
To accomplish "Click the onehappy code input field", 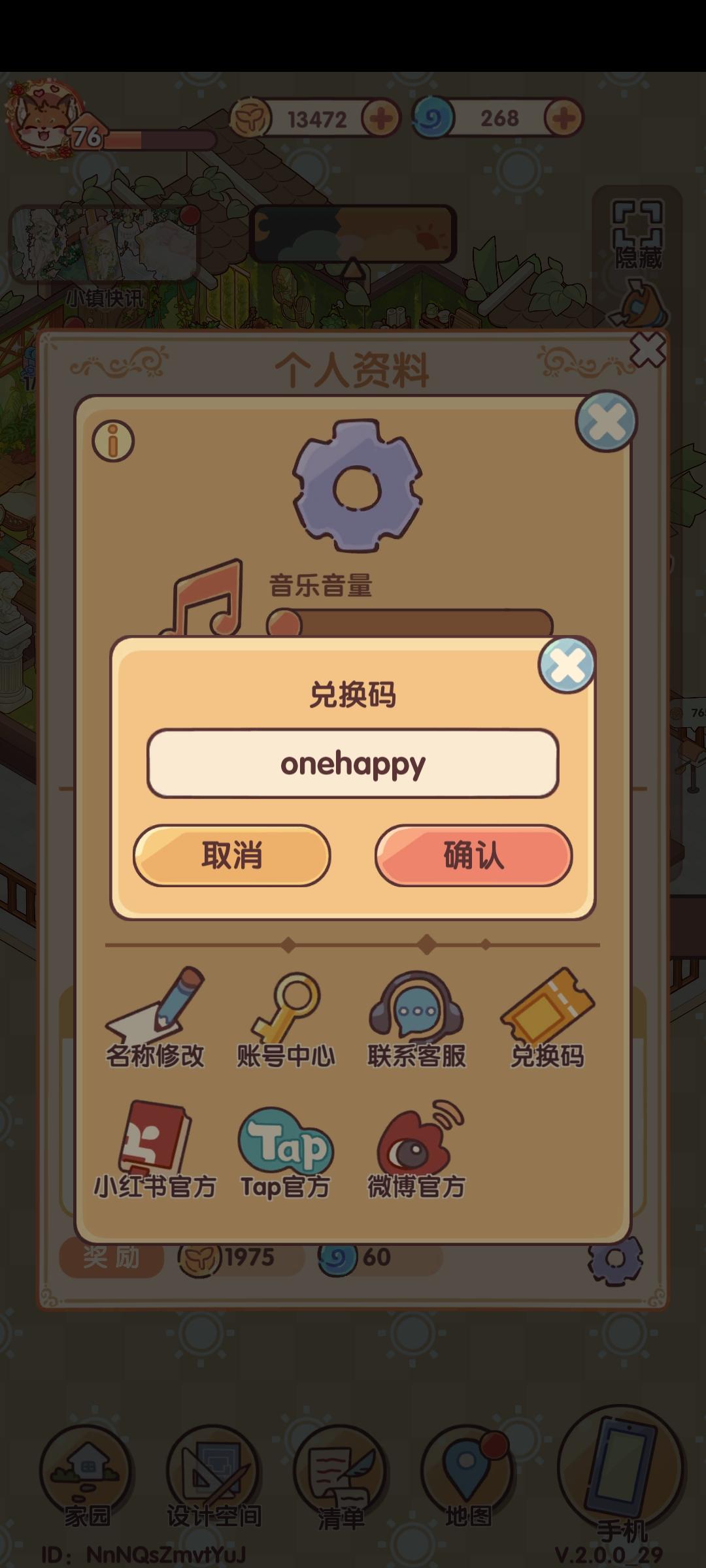I will pos(353,764).
